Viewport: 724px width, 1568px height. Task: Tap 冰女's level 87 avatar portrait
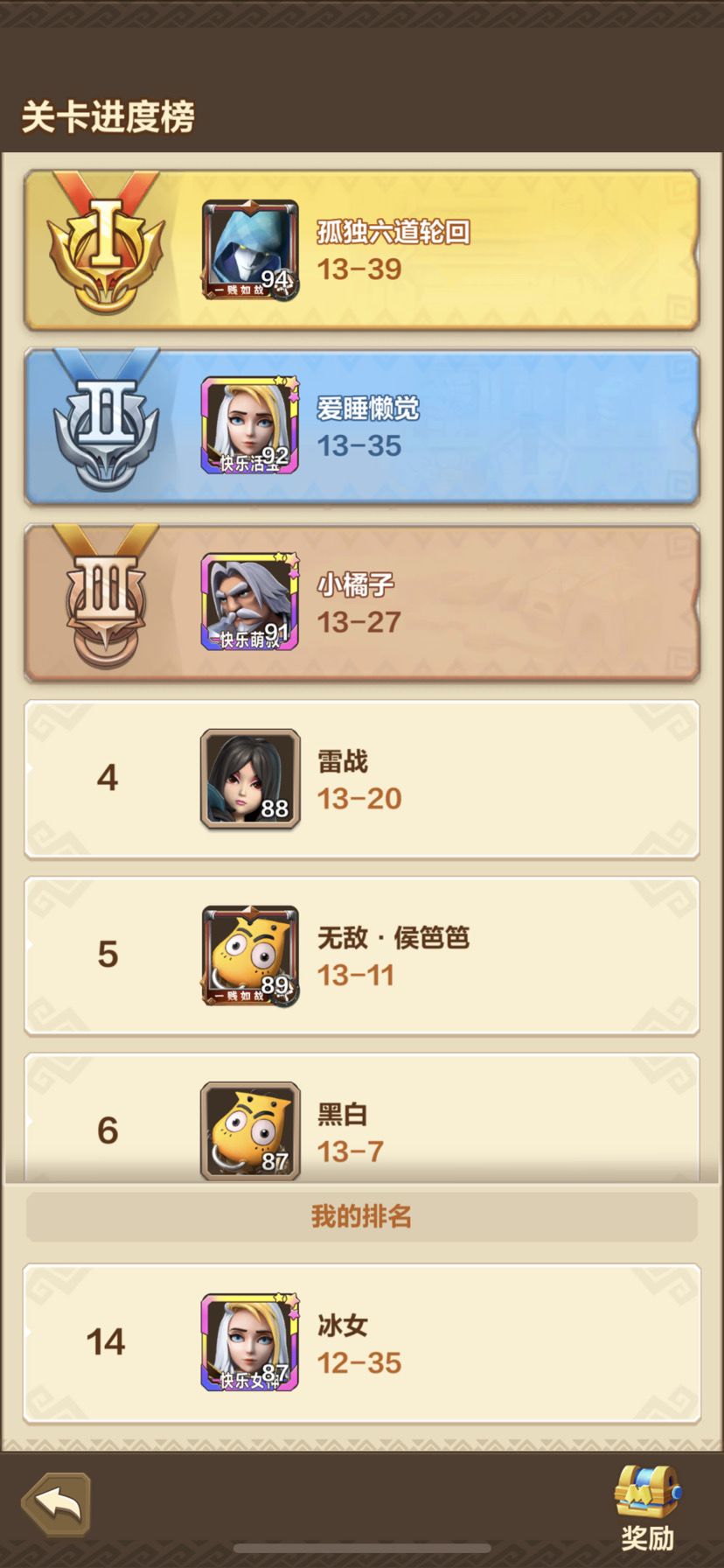pyautogui.click(x=249, y=1341)
